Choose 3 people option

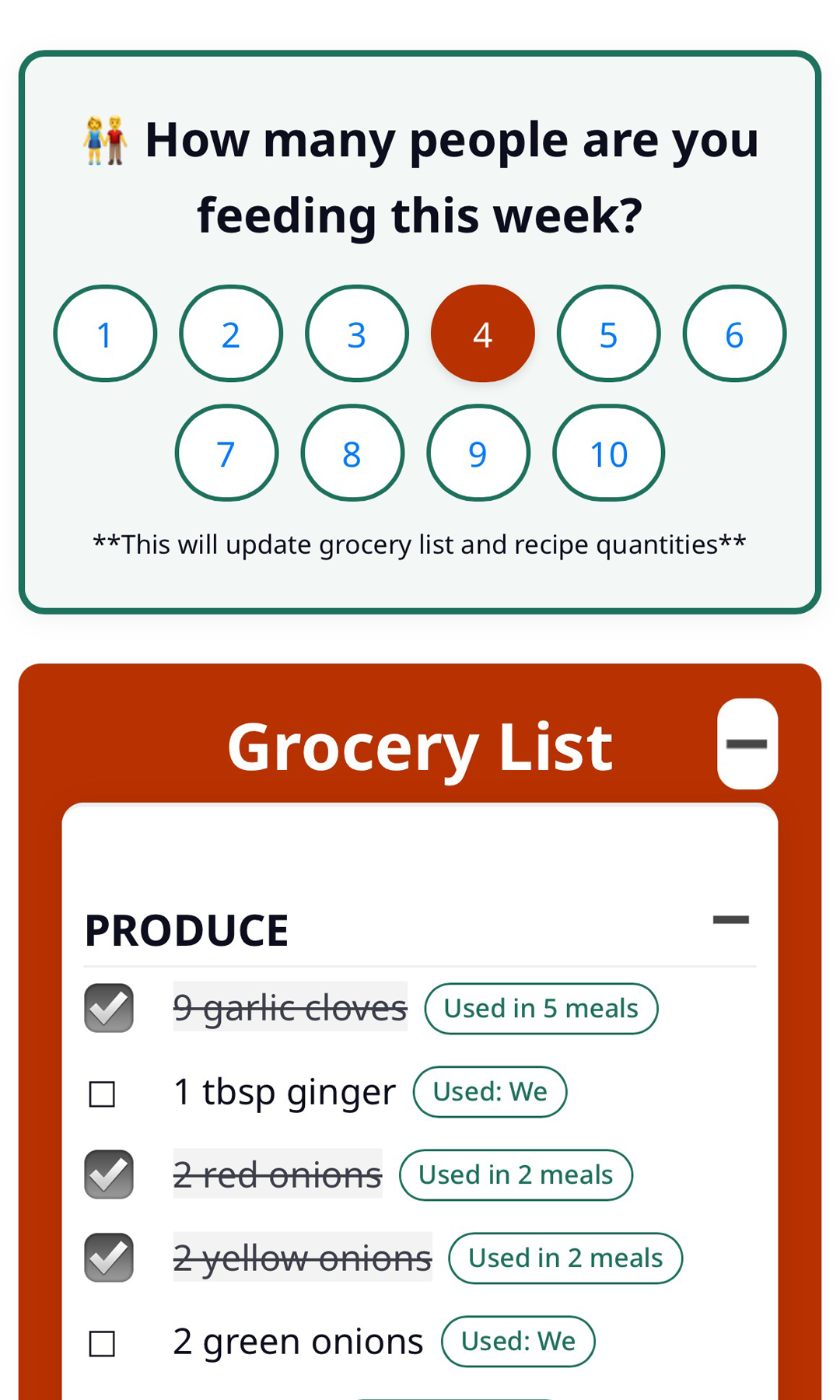pos(356,333)
